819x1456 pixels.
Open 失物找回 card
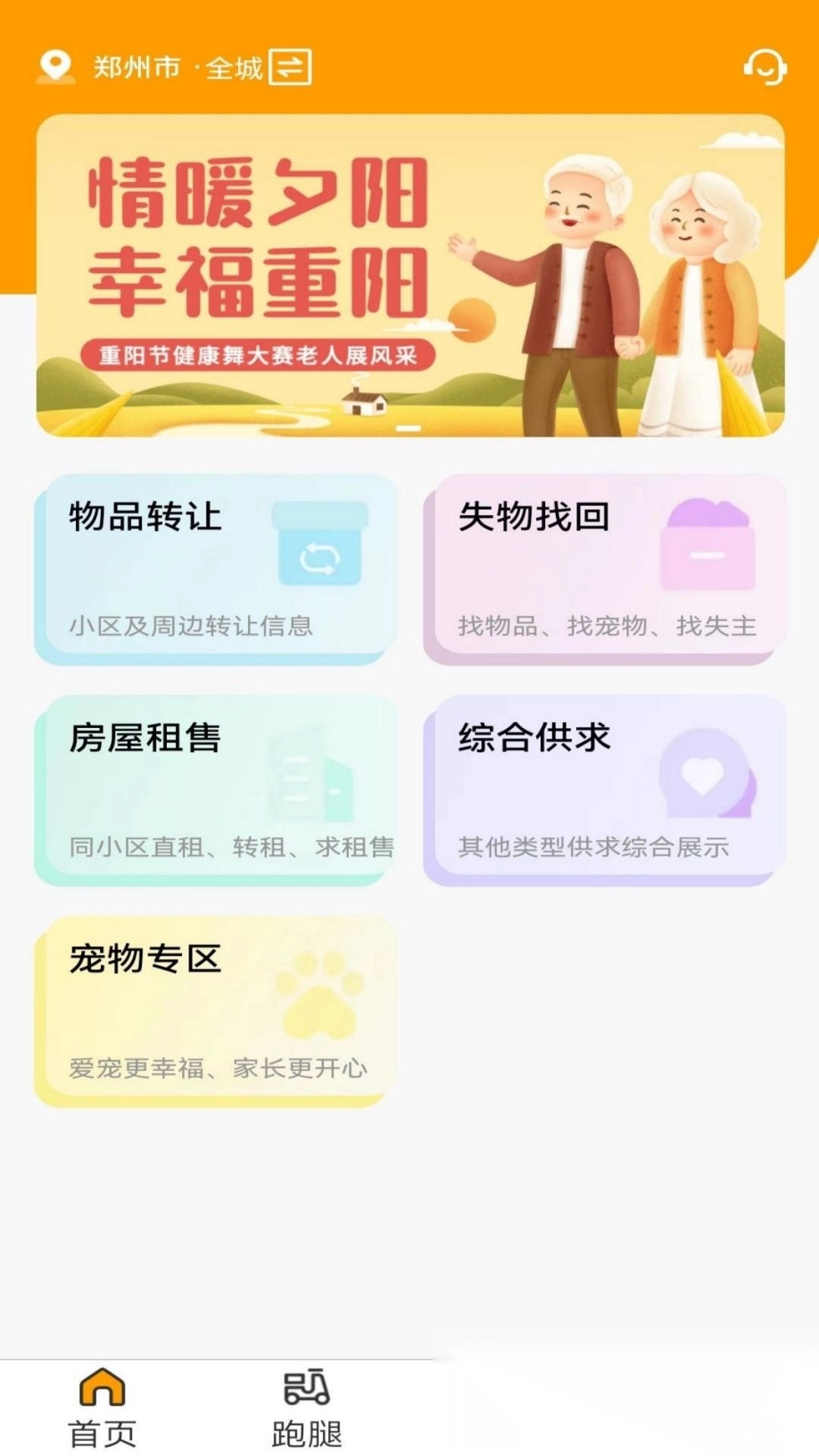click(604, 569)
